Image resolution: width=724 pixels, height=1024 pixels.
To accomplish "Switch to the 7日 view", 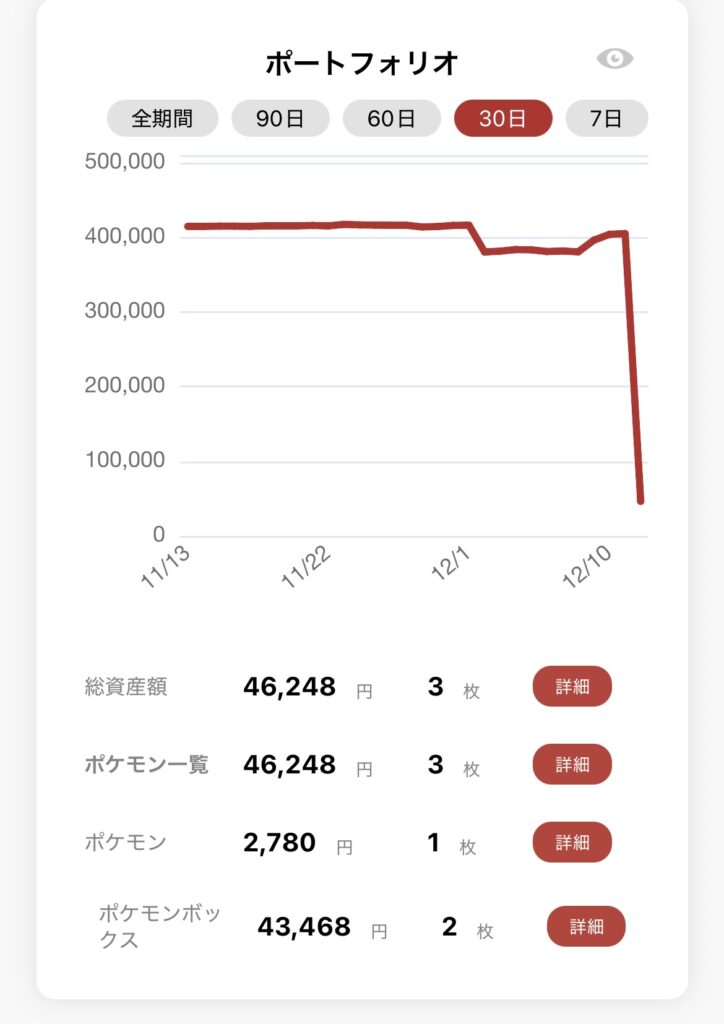I will point(606,118).
